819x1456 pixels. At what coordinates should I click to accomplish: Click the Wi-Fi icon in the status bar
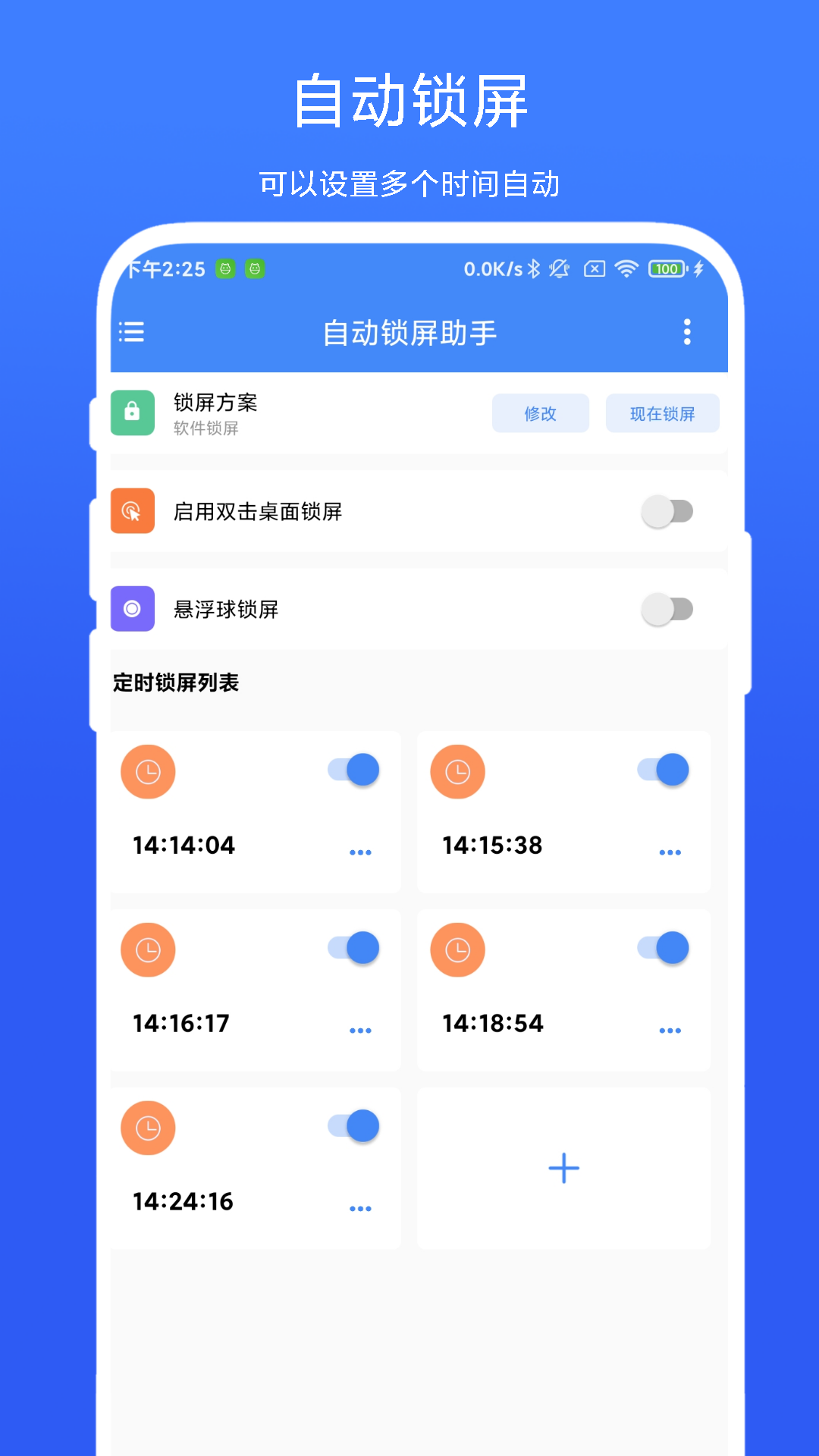coord(624,268)
